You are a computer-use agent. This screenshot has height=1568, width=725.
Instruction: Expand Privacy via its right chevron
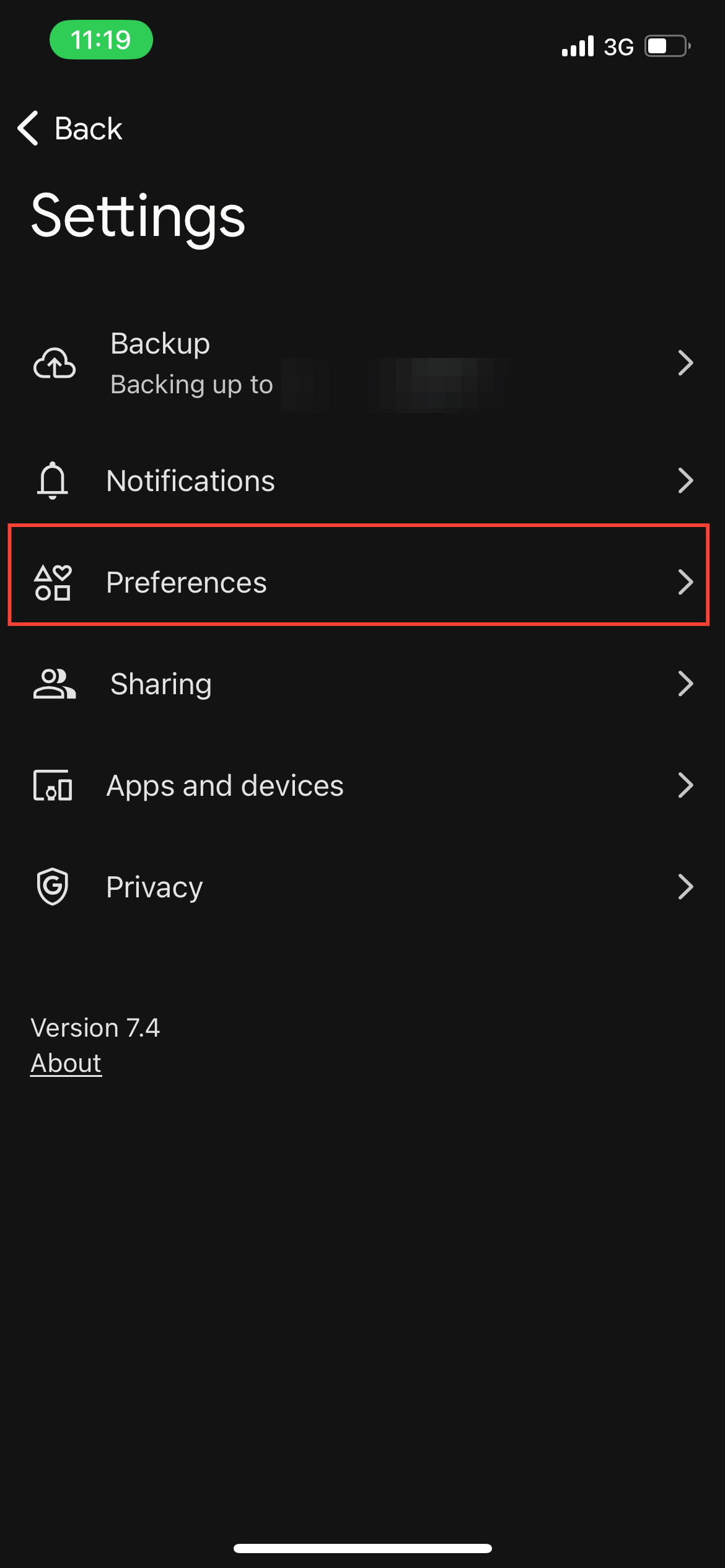point(687,887)
